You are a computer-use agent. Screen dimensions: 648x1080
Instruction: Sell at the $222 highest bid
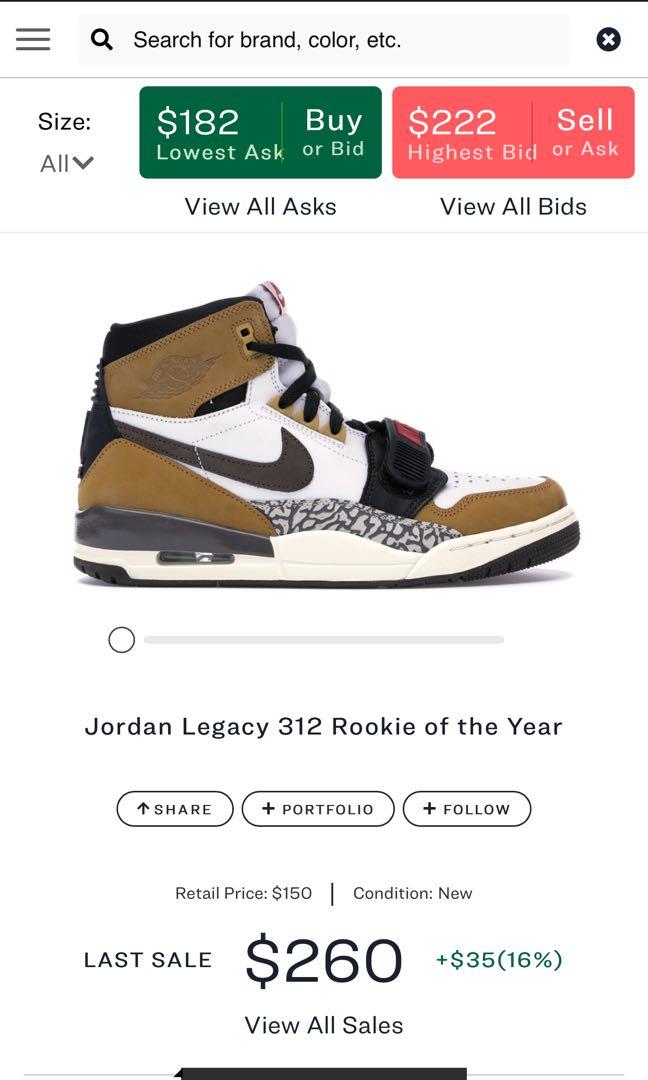[x=513, y=132]
